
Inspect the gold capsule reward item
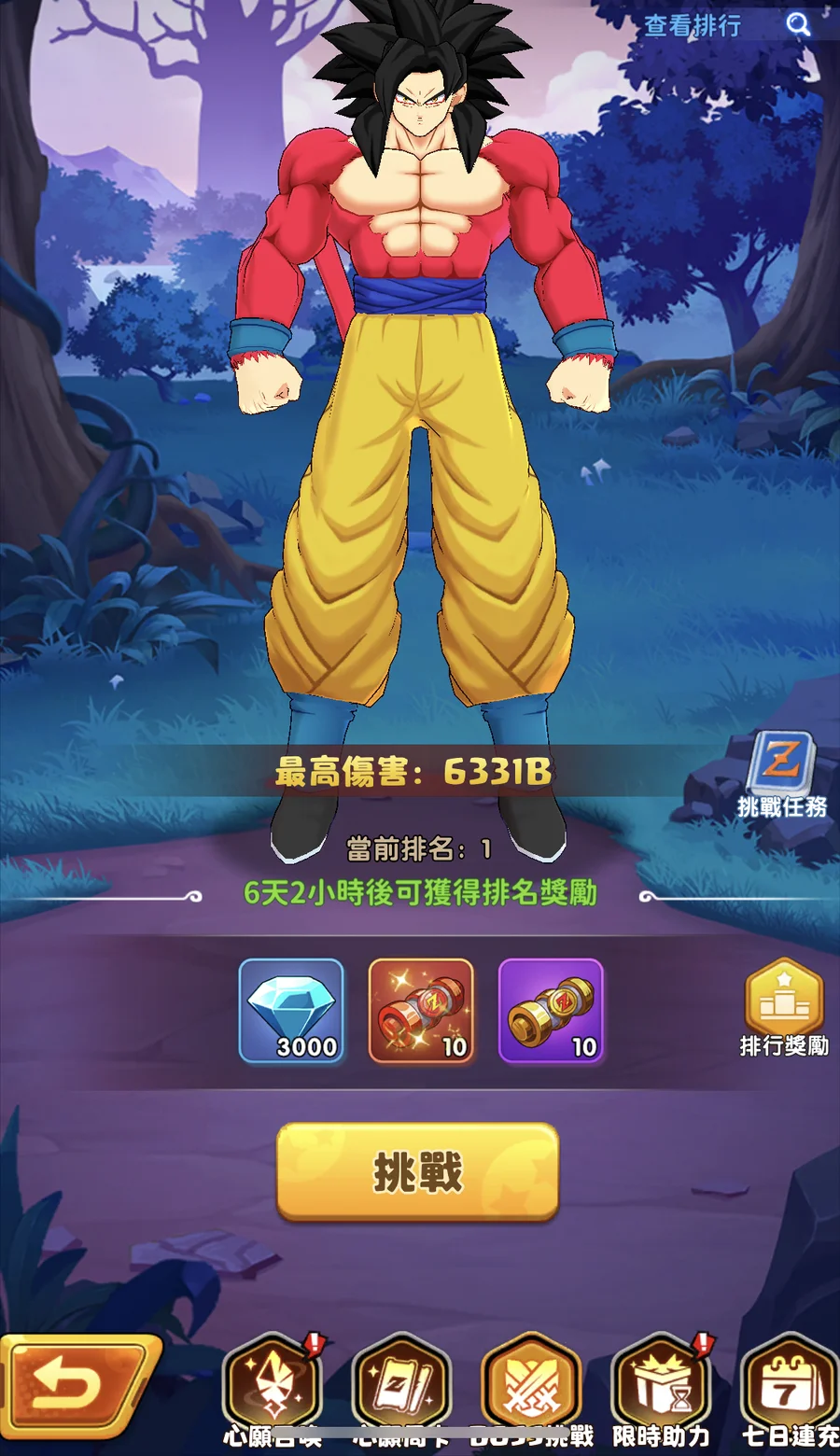(x=552, y=1012)
